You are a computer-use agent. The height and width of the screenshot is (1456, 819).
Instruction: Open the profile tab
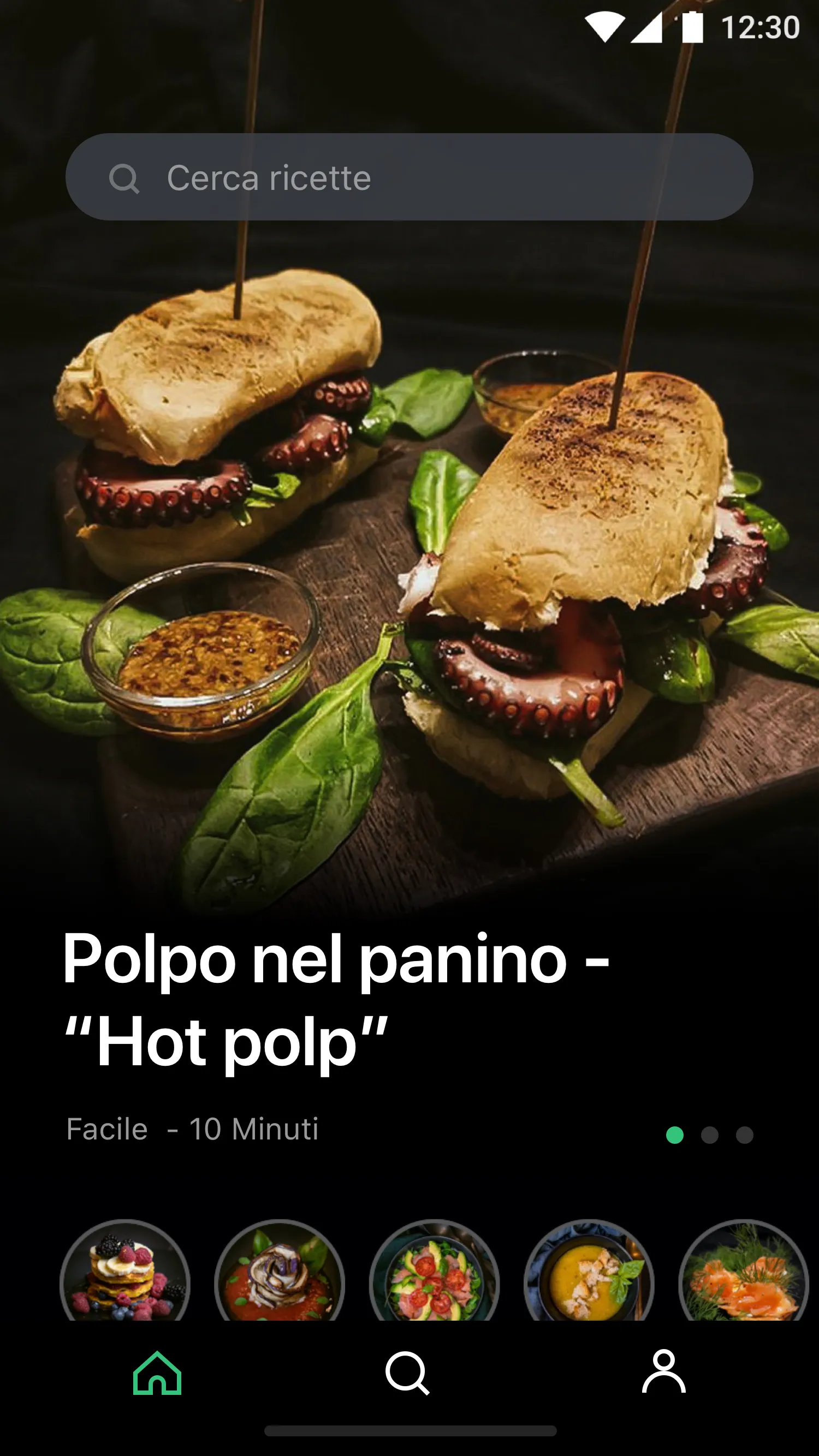tap(663, 1371)
